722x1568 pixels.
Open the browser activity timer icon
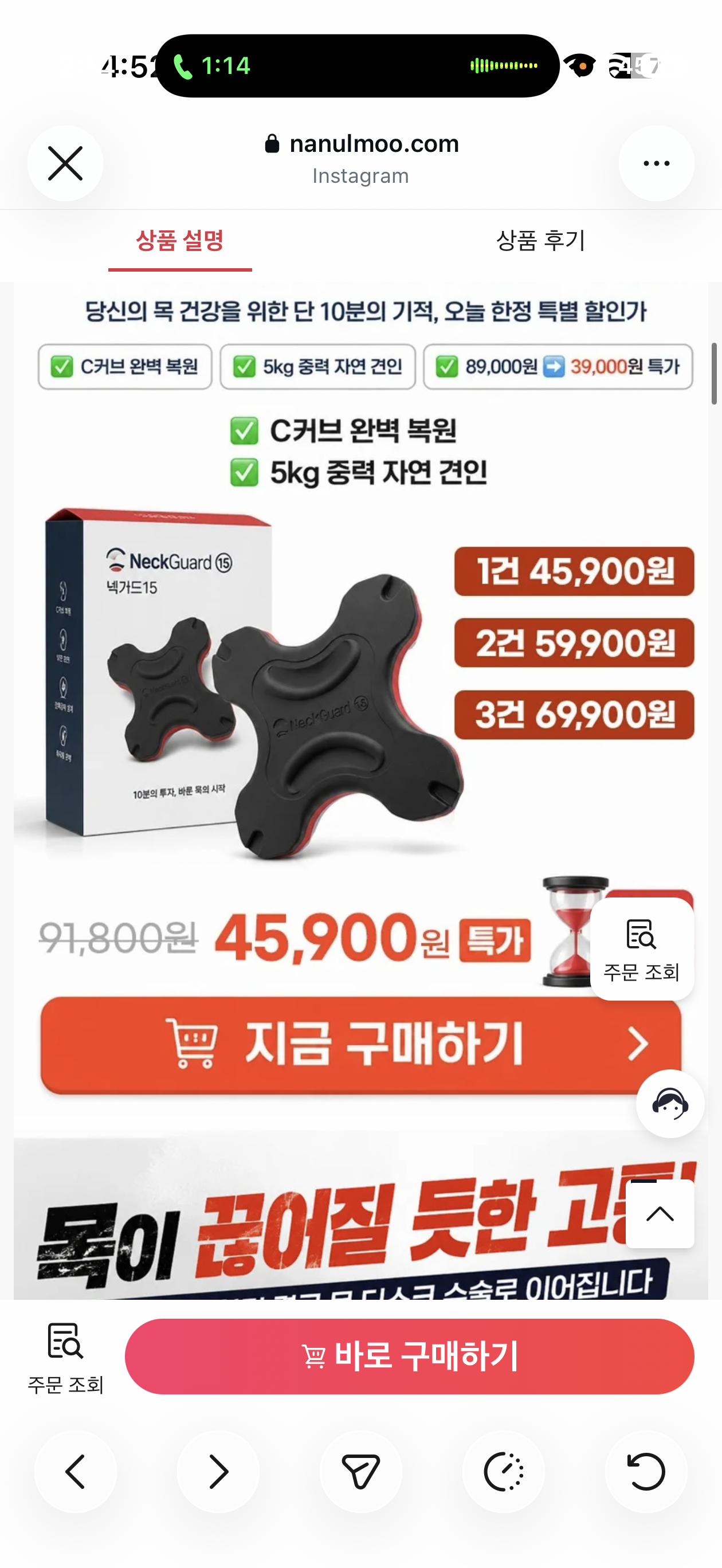[x=504, y=1472]
